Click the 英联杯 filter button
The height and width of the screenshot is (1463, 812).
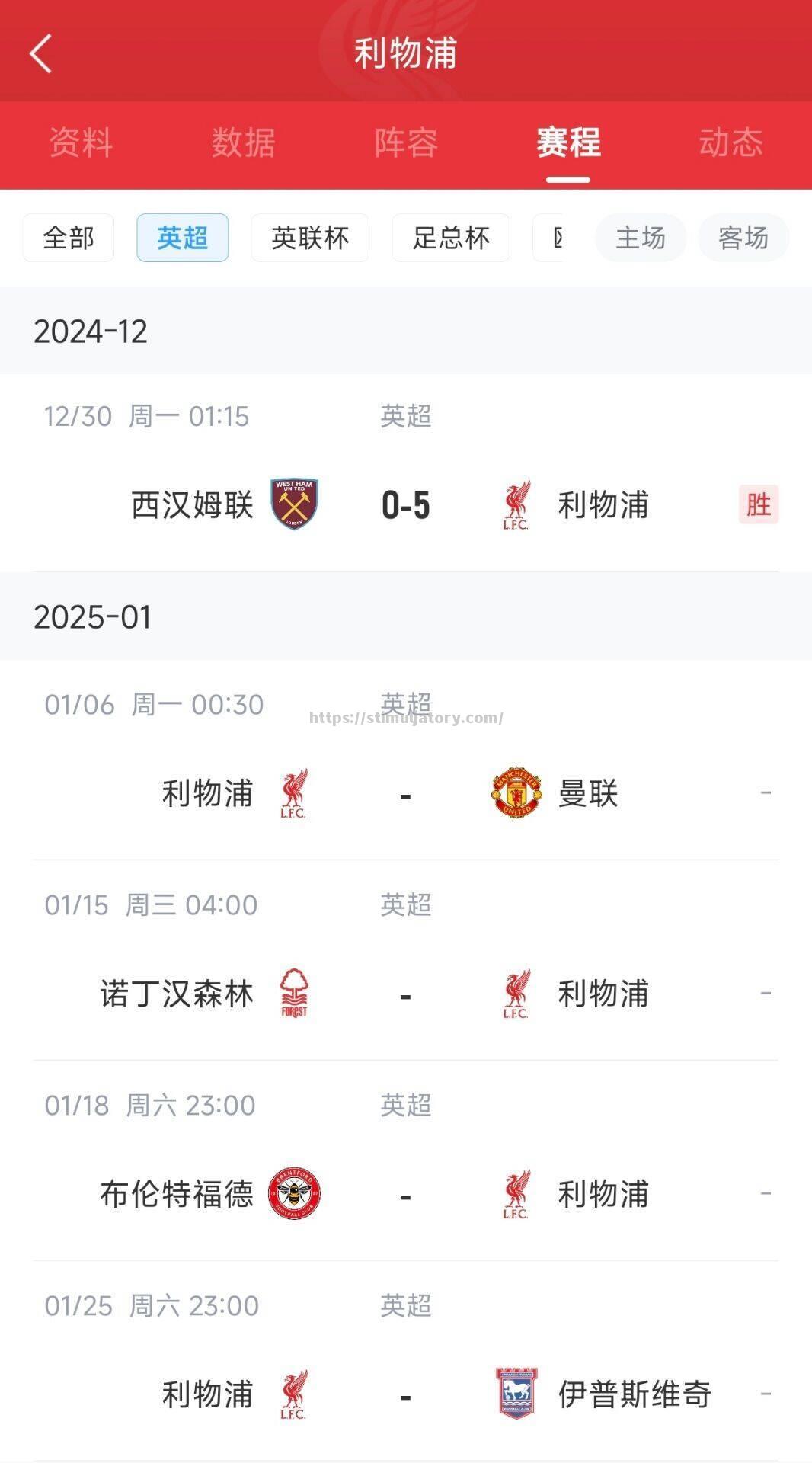coord(308,238)
